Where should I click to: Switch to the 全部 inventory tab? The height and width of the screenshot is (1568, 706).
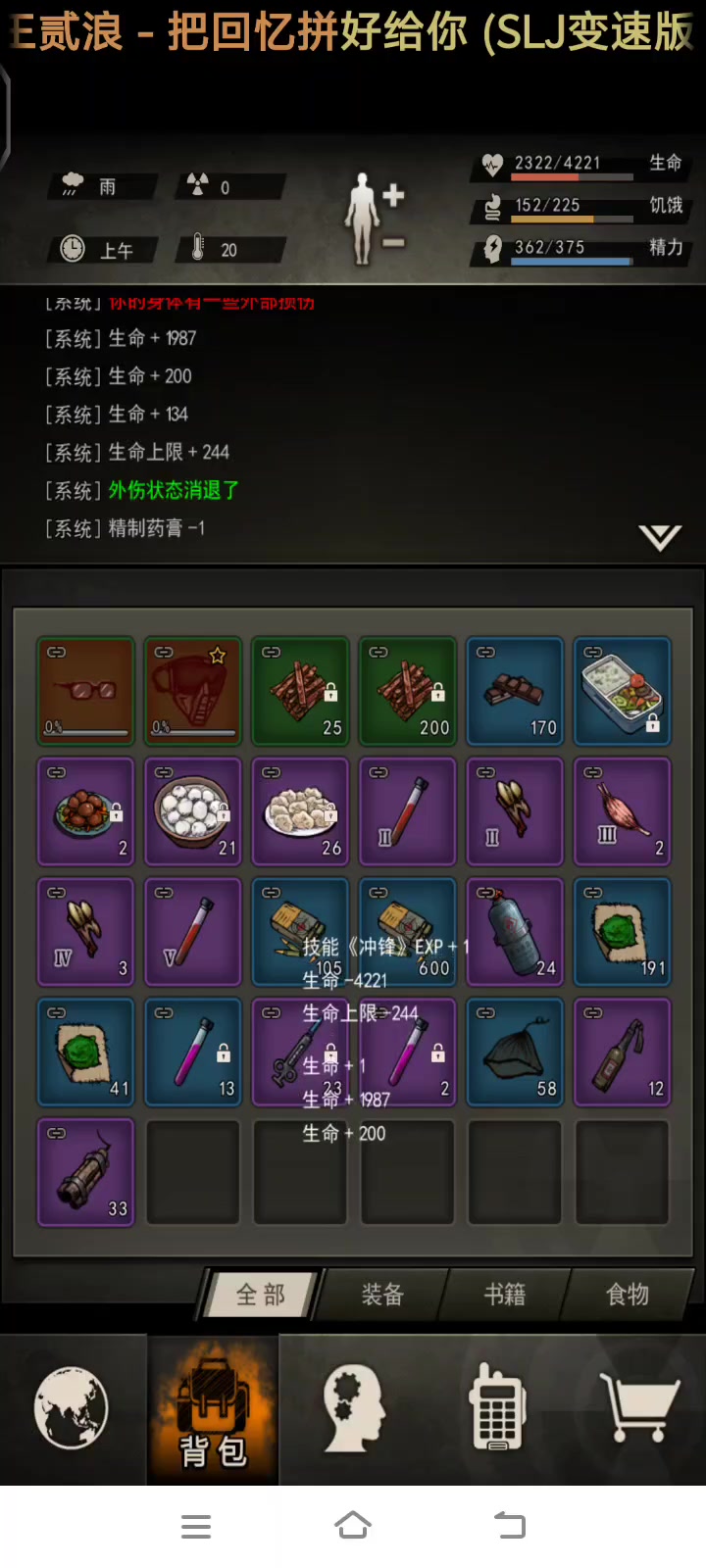point(261,1295)
